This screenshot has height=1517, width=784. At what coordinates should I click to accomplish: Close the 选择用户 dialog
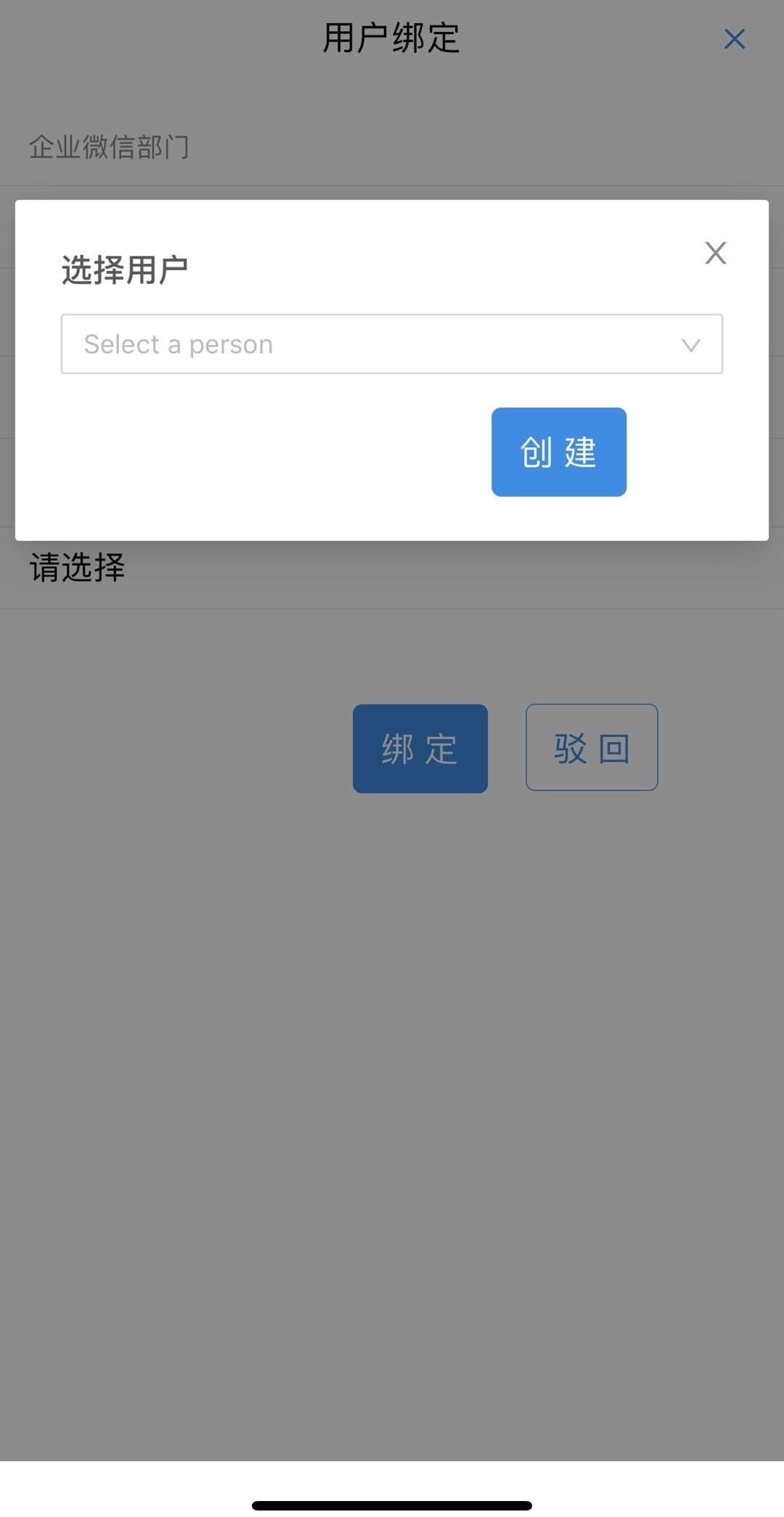(x=715, y=253)
